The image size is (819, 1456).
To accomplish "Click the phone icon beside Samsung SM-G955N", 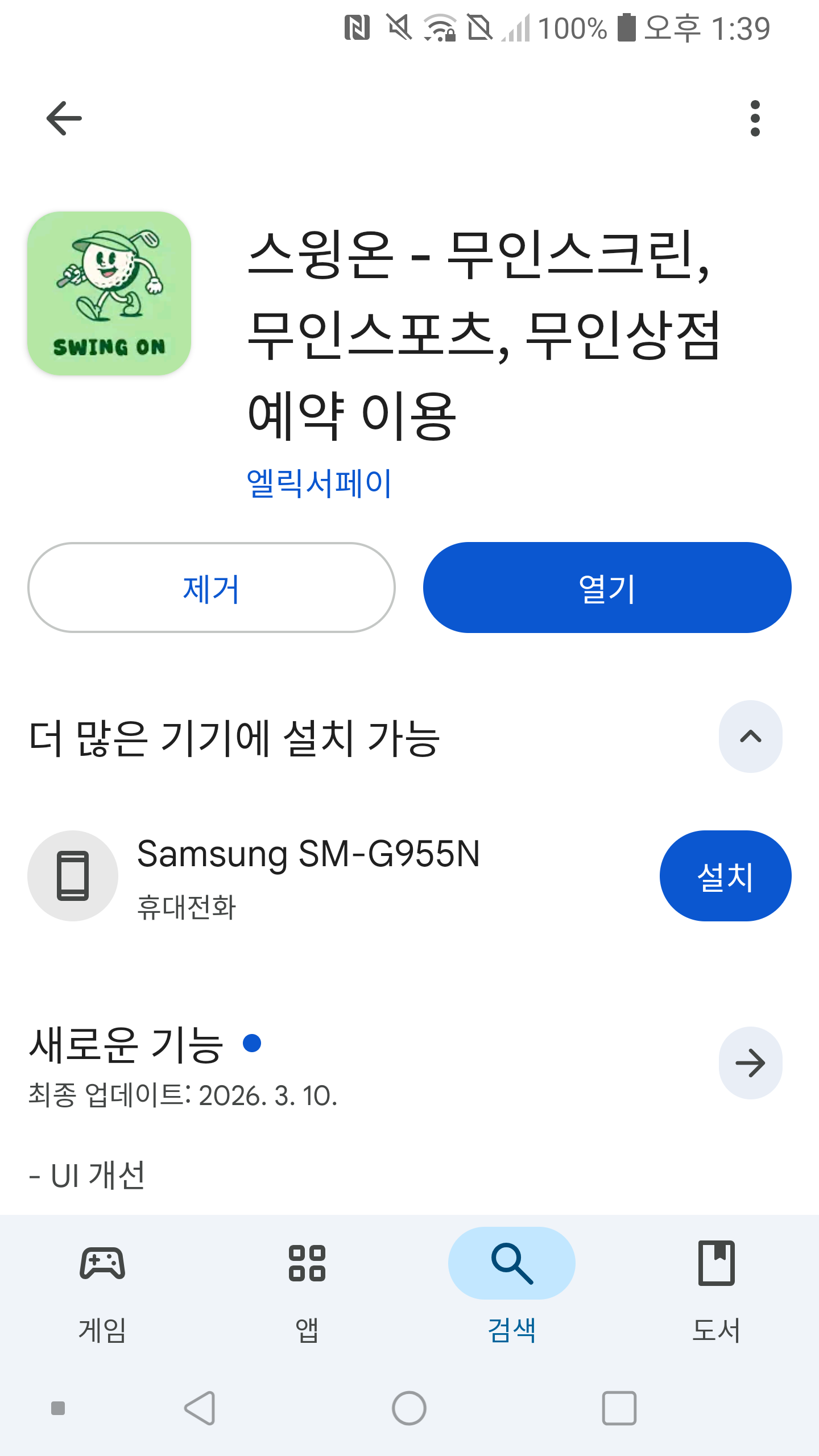I will (72, 875).
